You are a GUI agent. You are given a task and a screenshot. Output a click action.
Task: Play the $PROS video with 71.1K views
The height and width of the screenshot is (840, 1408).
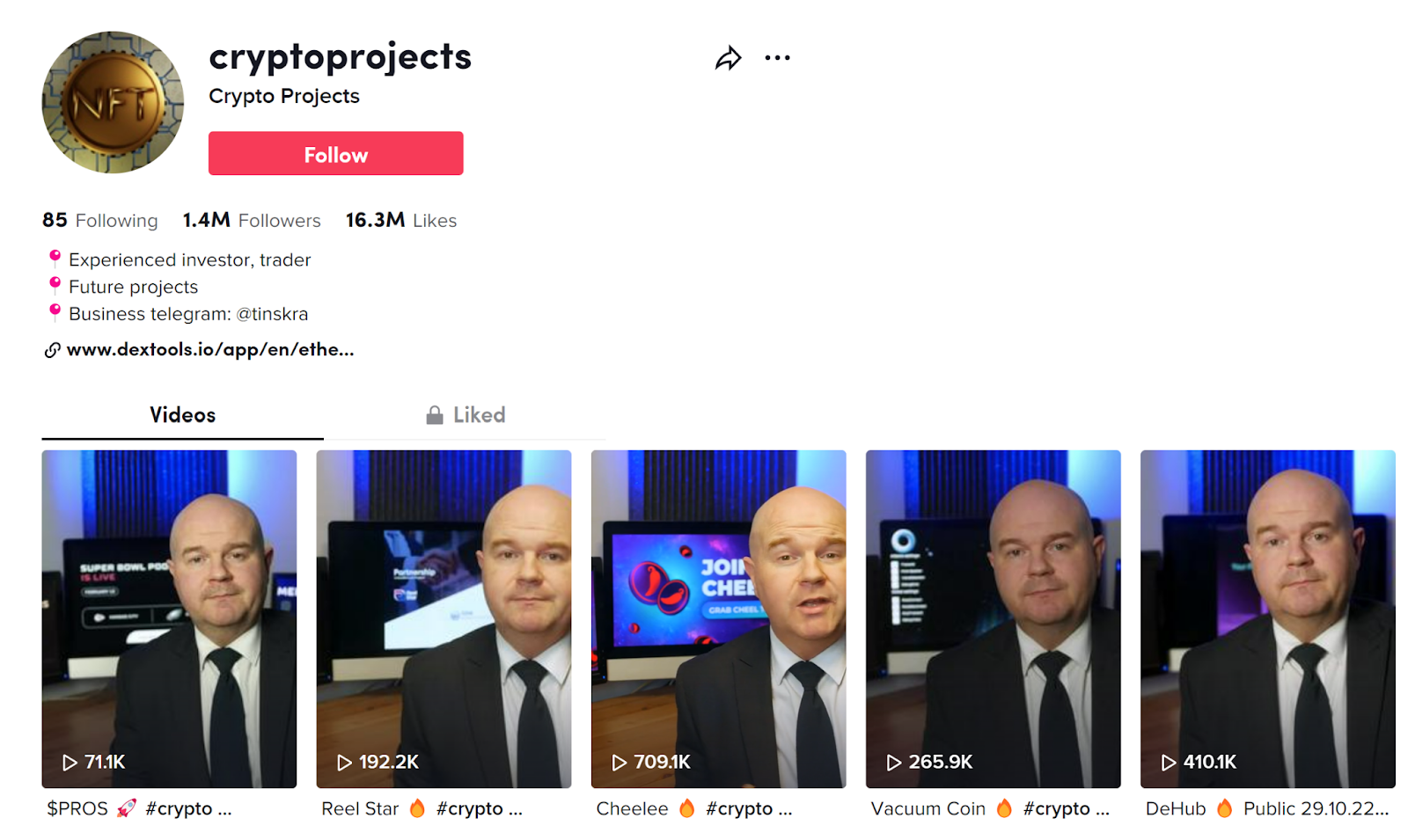169,618
